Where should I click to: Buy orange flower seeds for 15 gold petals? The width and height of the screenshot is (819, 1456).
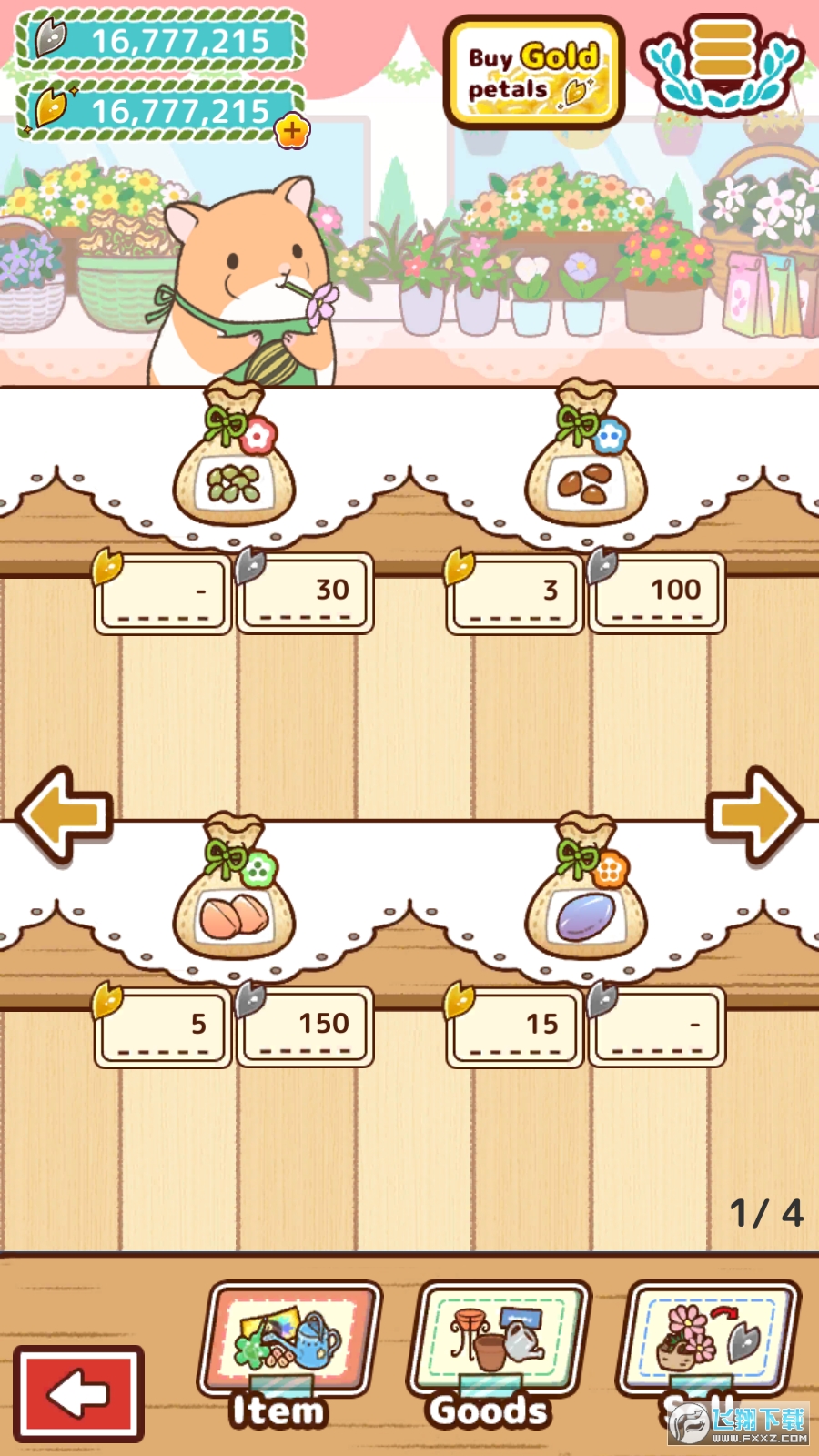click(515, 1026)
